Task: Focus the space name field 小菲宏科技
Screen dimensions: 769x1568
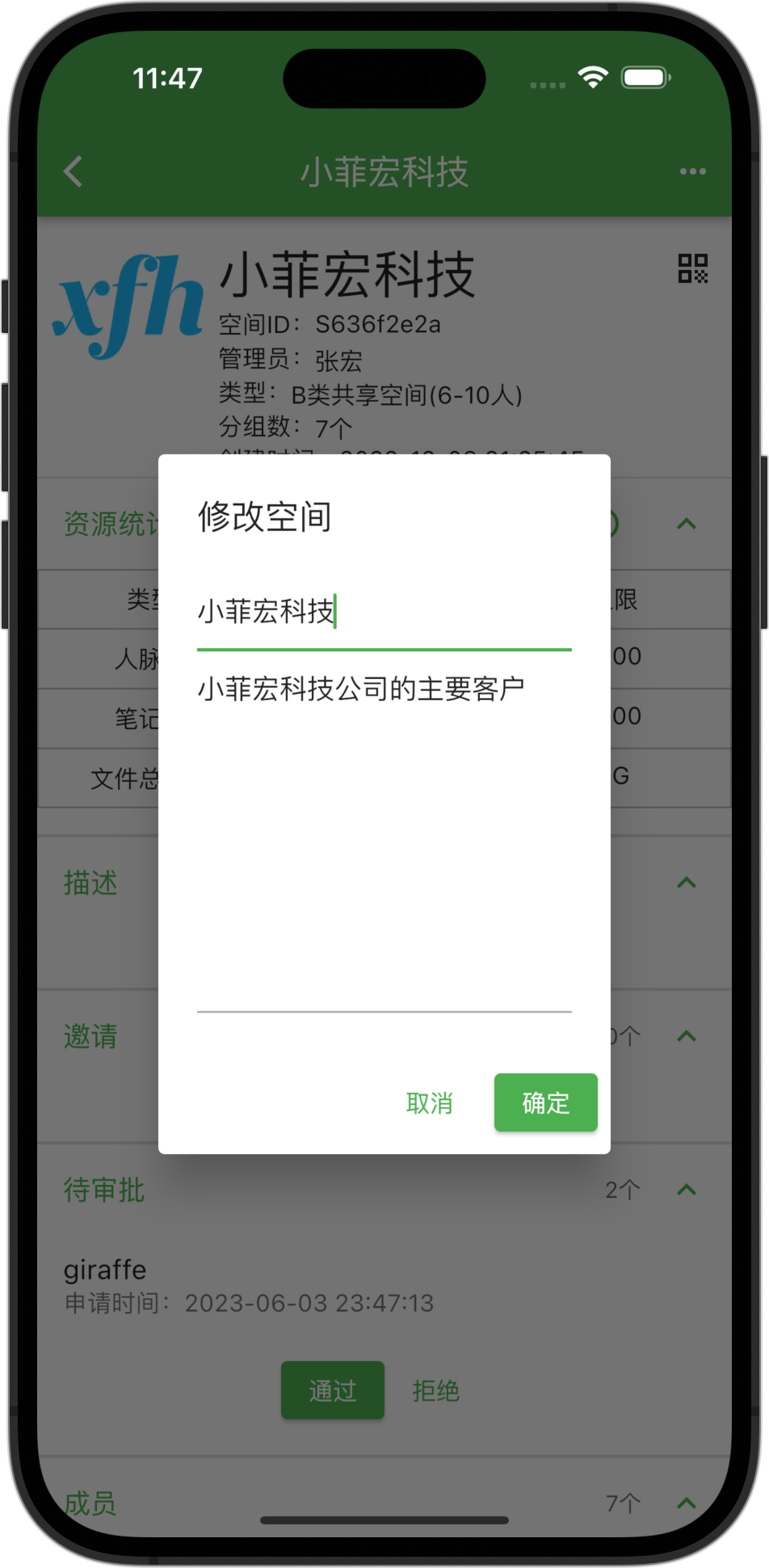Action: [384, 612]
